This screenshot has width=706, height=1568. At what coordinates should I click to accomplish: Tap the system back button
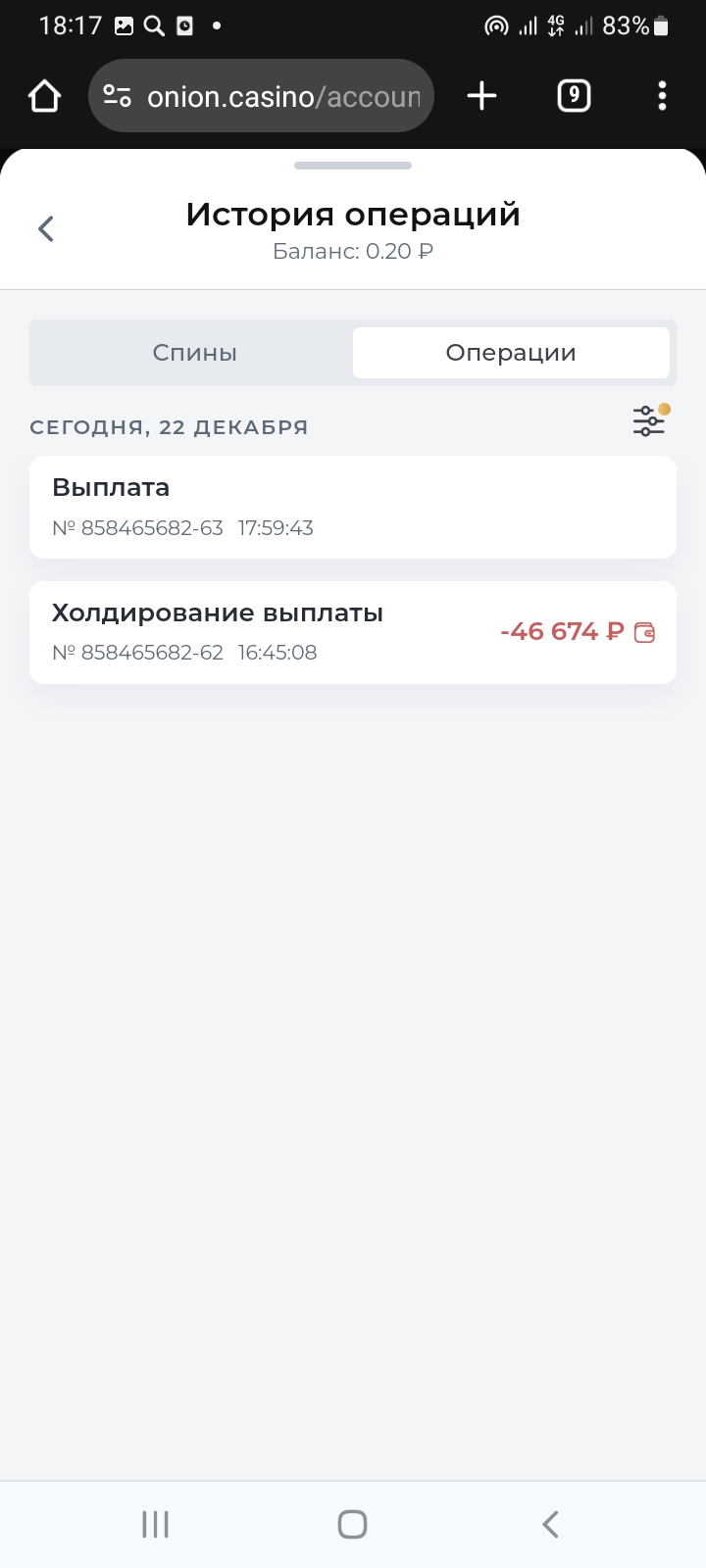[x=550, y=1524]
